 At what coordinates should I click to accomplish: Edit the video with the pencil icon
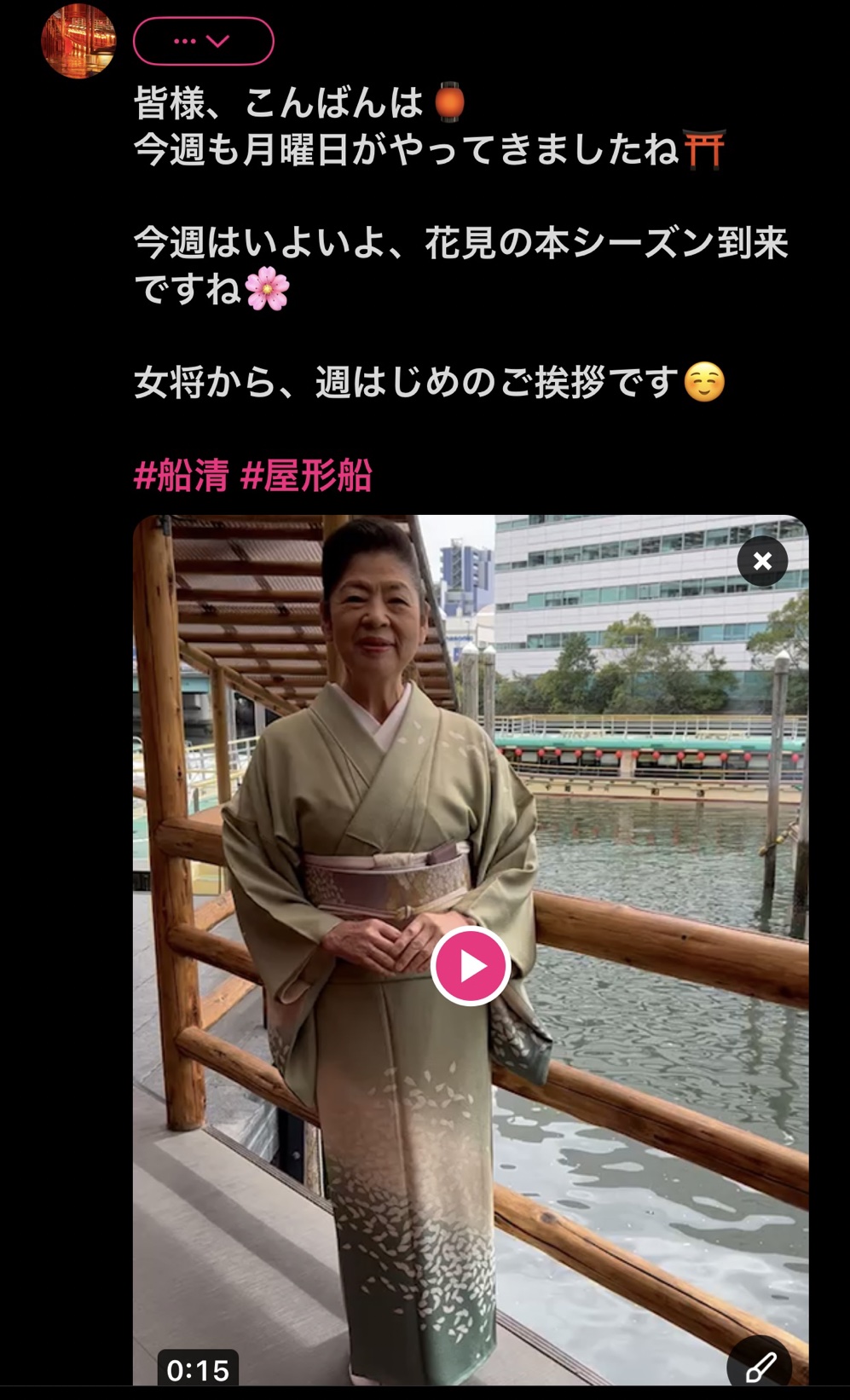[759, 1366]
